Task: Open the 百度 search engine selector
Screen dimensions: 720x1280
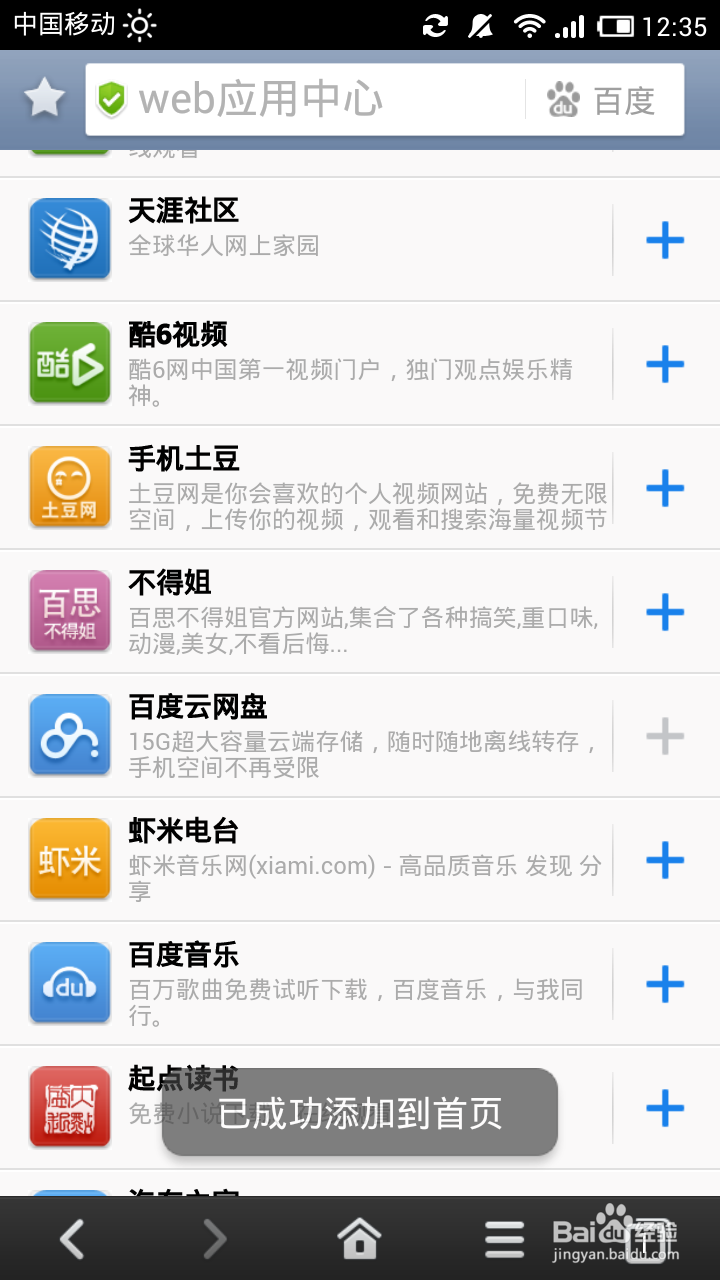Action: point(604,100)
